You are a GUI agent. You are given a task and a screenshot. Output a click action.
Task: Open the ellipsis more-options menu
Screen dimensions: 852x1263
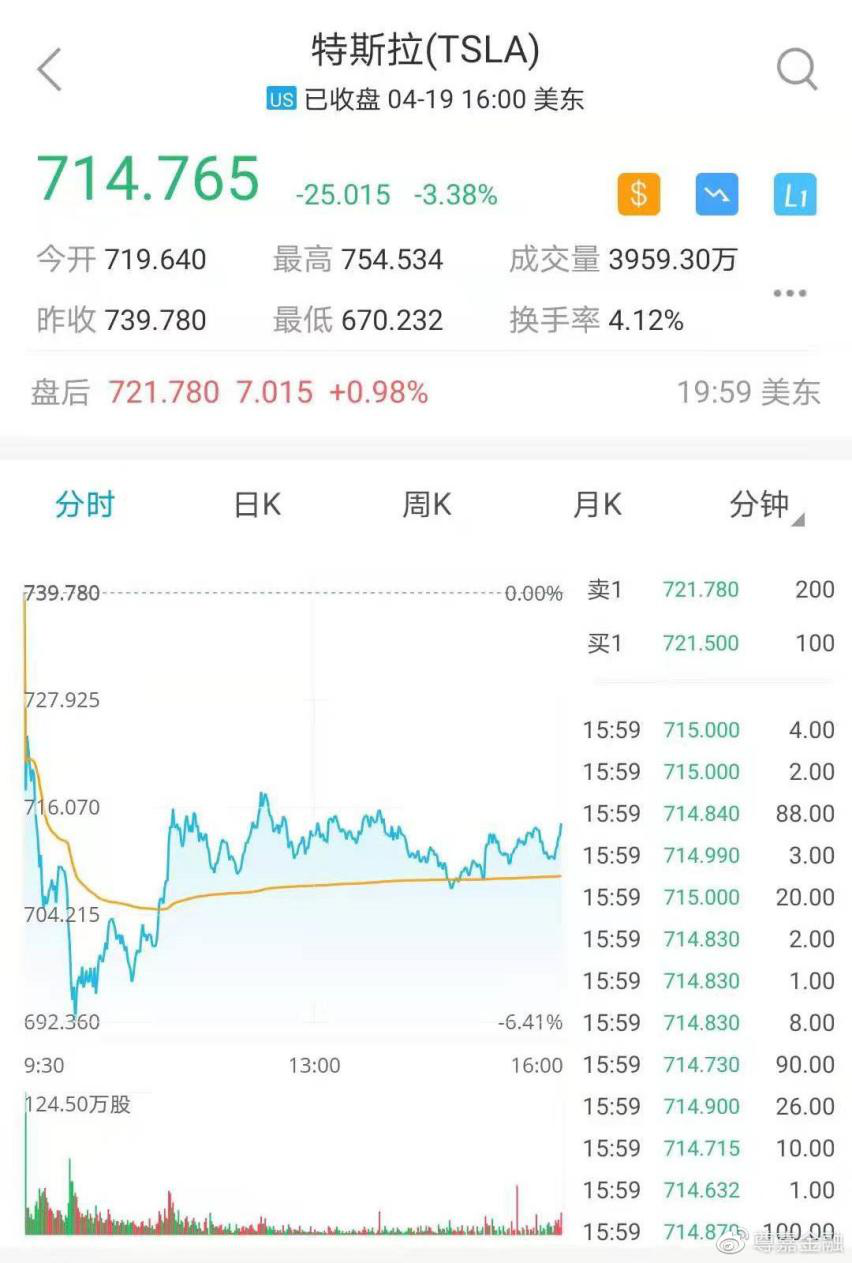pos(790,293)
